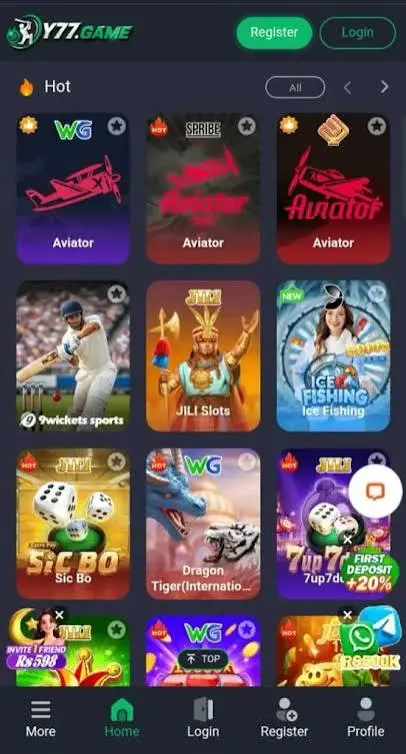Go to previous Hot games page arrow

pos(347,87)
